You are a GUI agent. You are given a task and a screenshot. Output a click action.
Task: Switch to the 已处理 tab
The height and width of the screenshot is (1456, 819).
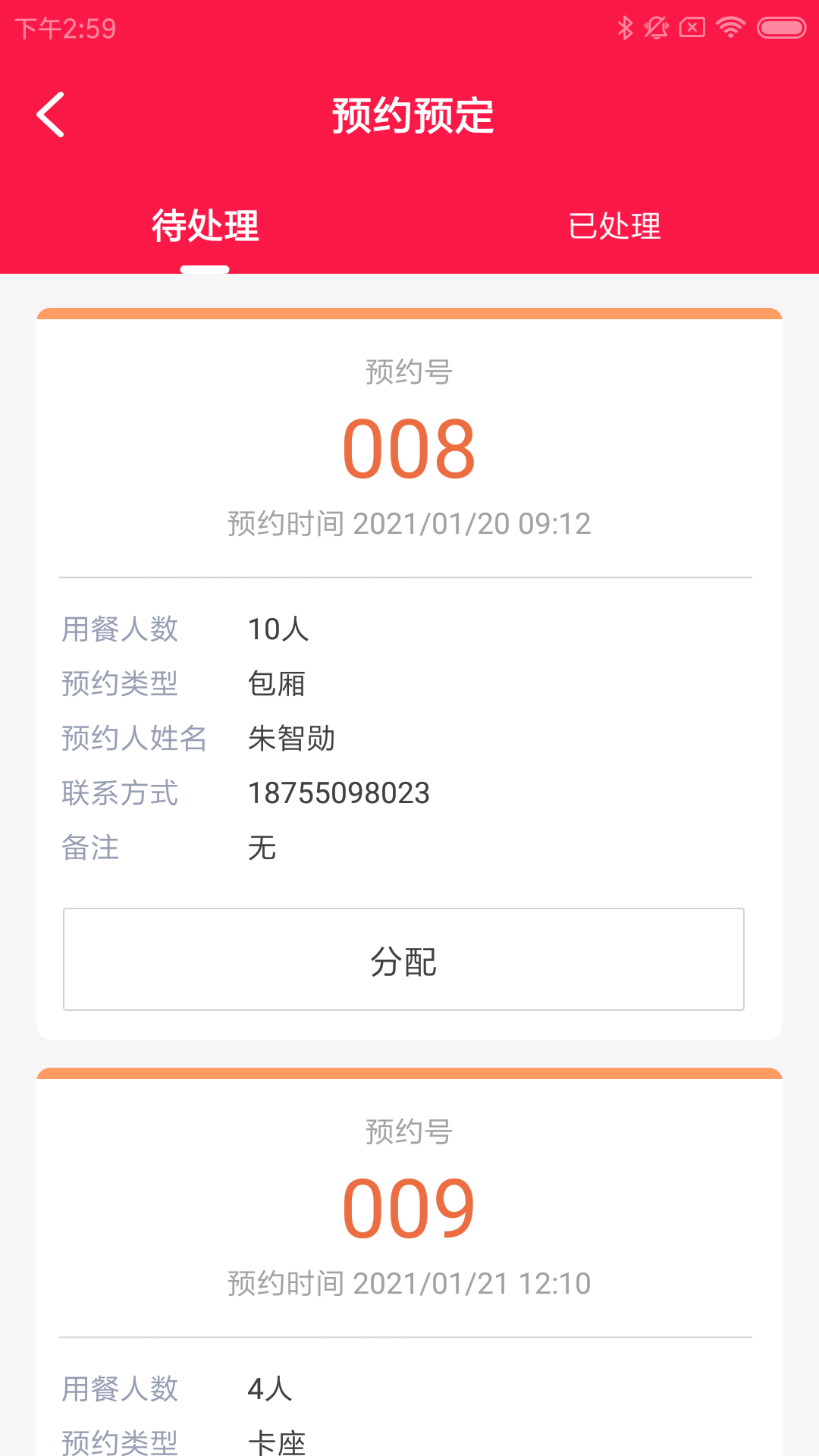pos(614,226)
